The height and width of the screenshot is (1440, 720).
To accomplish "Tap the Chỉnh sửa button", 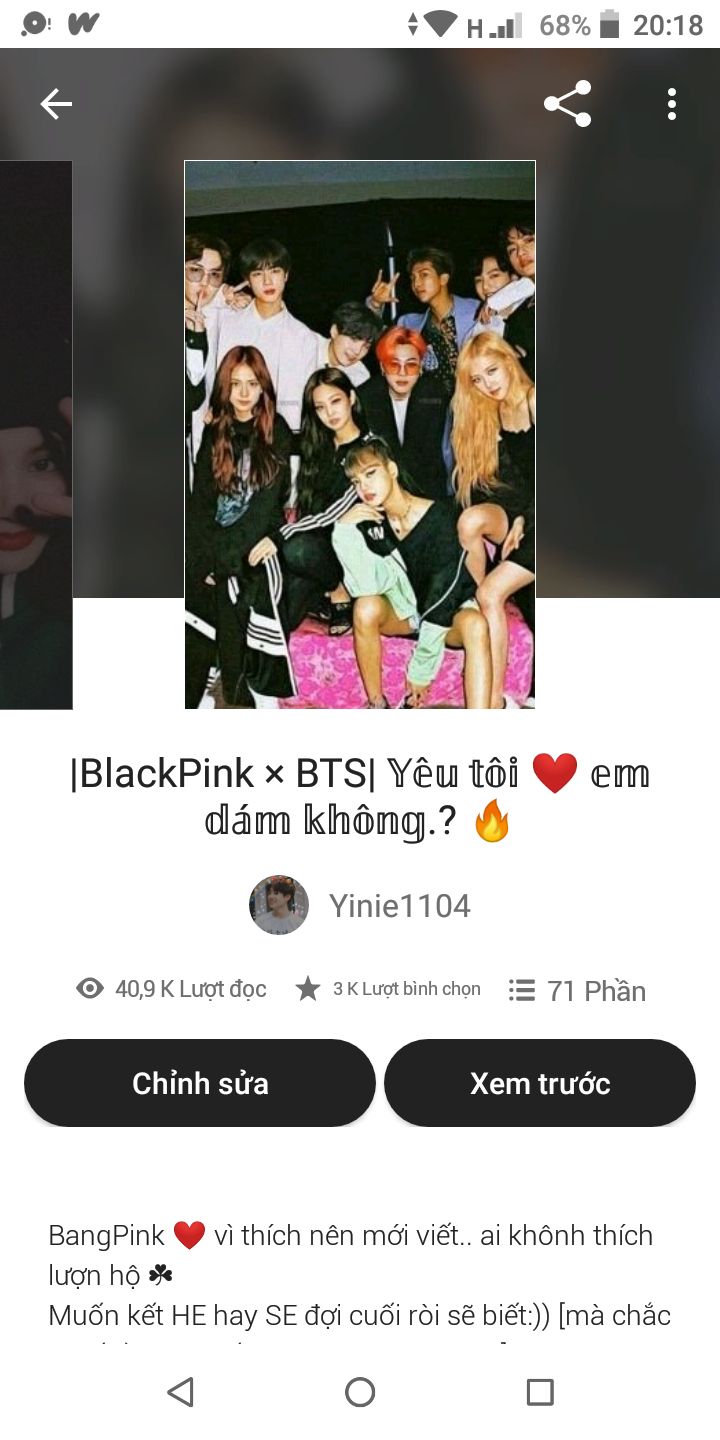I will point(200,1083).
